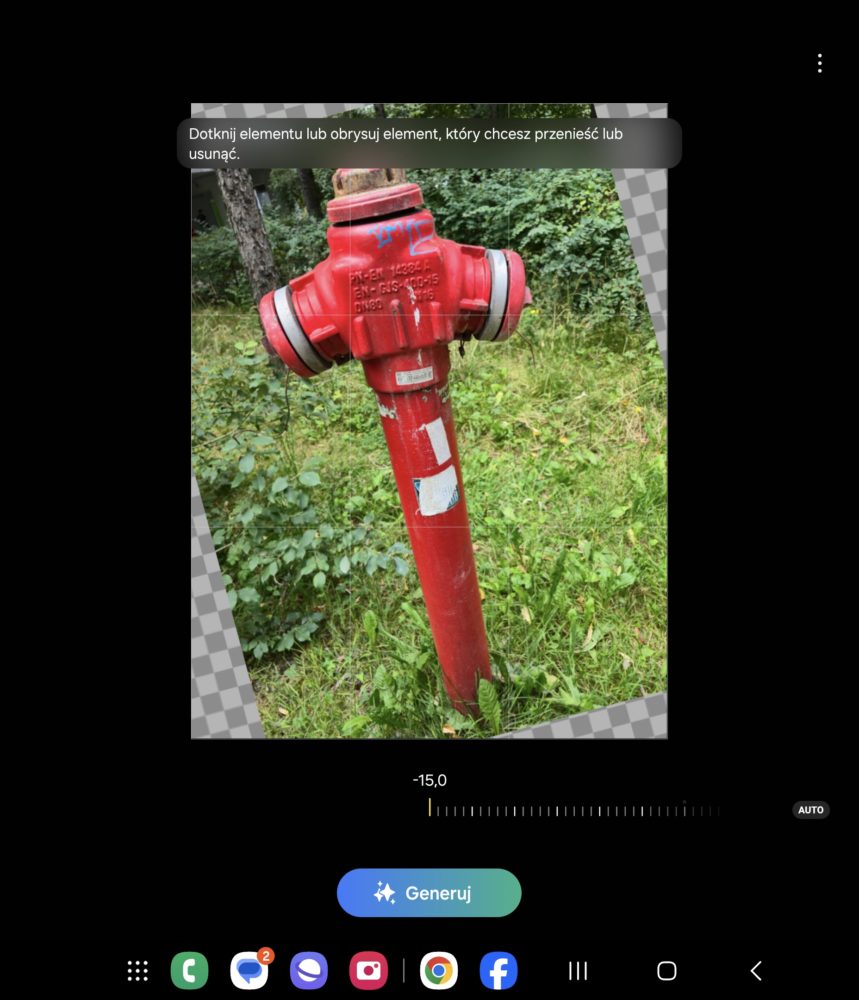Tap AUTO to auto-straighten the photo
859x1000 pixels.
(811, 810)
